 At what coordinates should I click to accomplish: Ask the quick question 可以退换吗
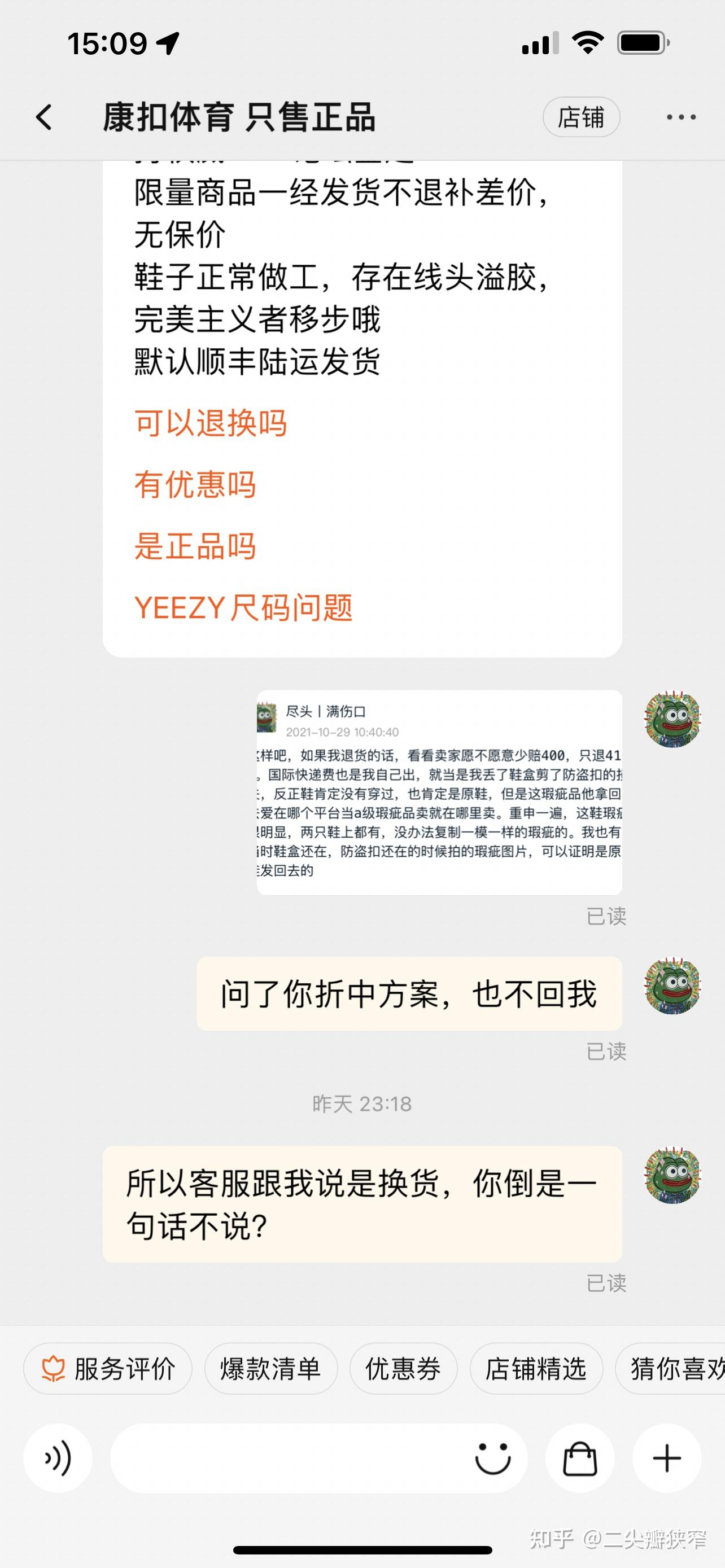click(x=210, y=423)
